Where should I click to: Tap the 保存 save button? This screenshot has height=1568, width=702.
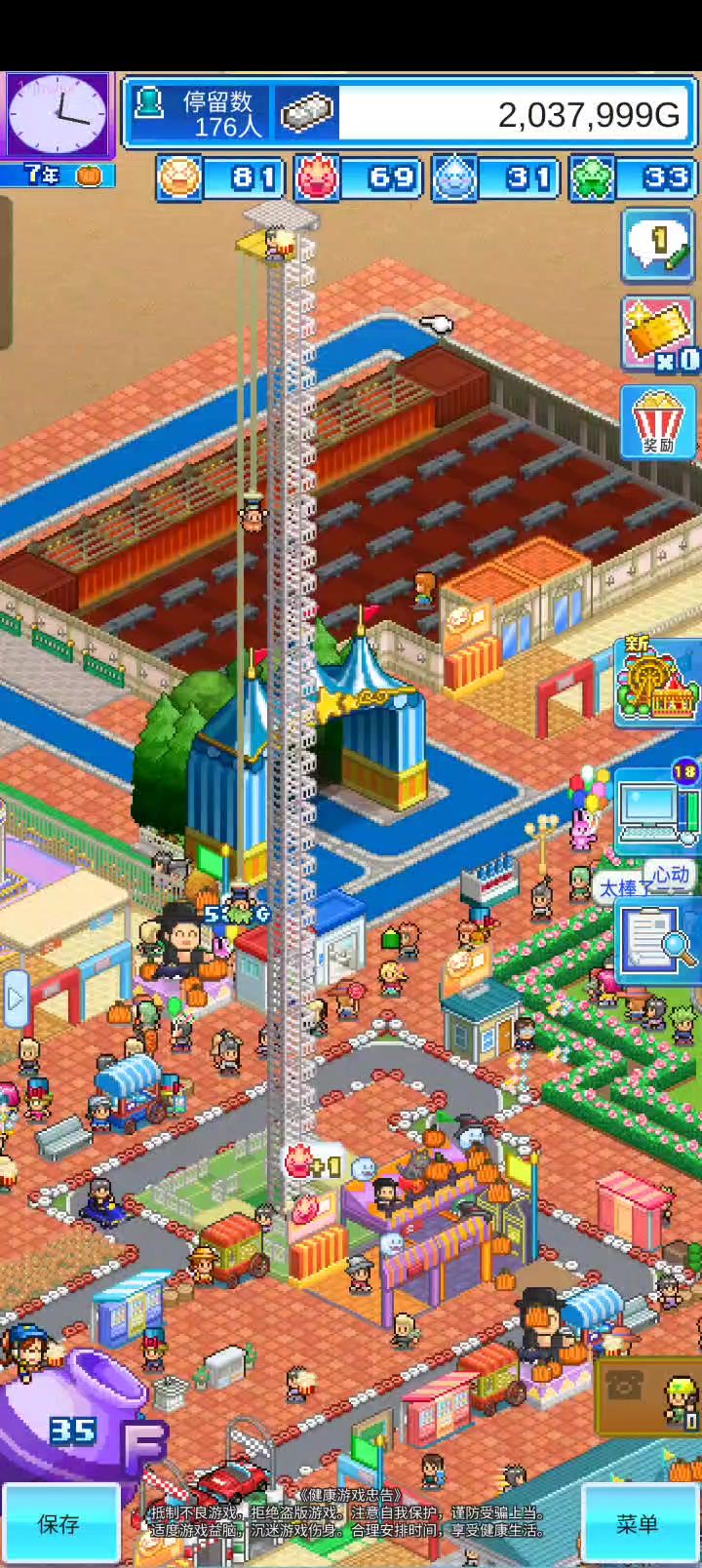click(58, 1524)
